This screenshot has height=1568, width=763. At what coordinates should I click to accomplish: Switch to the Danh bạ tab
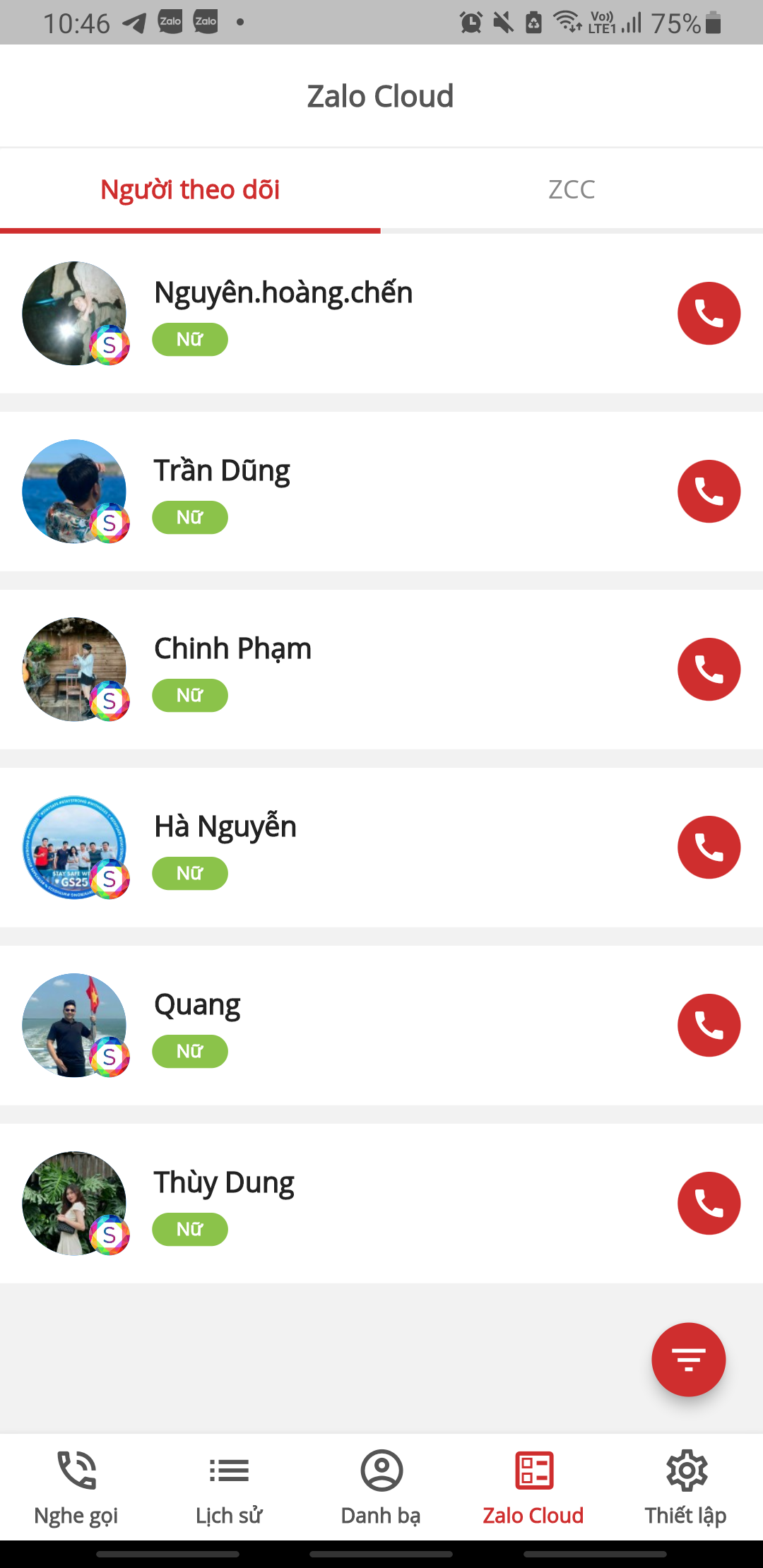pos(381,1487)
